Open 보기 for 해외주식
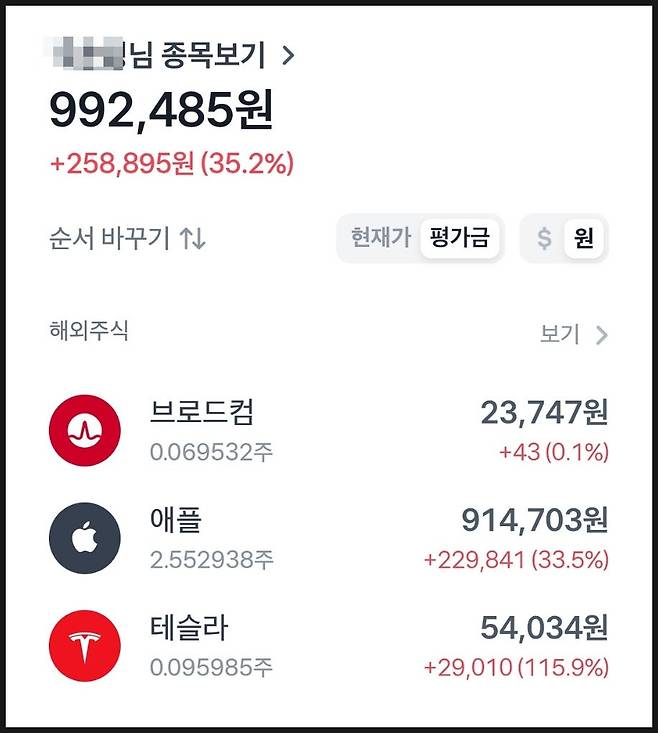 click(x=573, y=335)
